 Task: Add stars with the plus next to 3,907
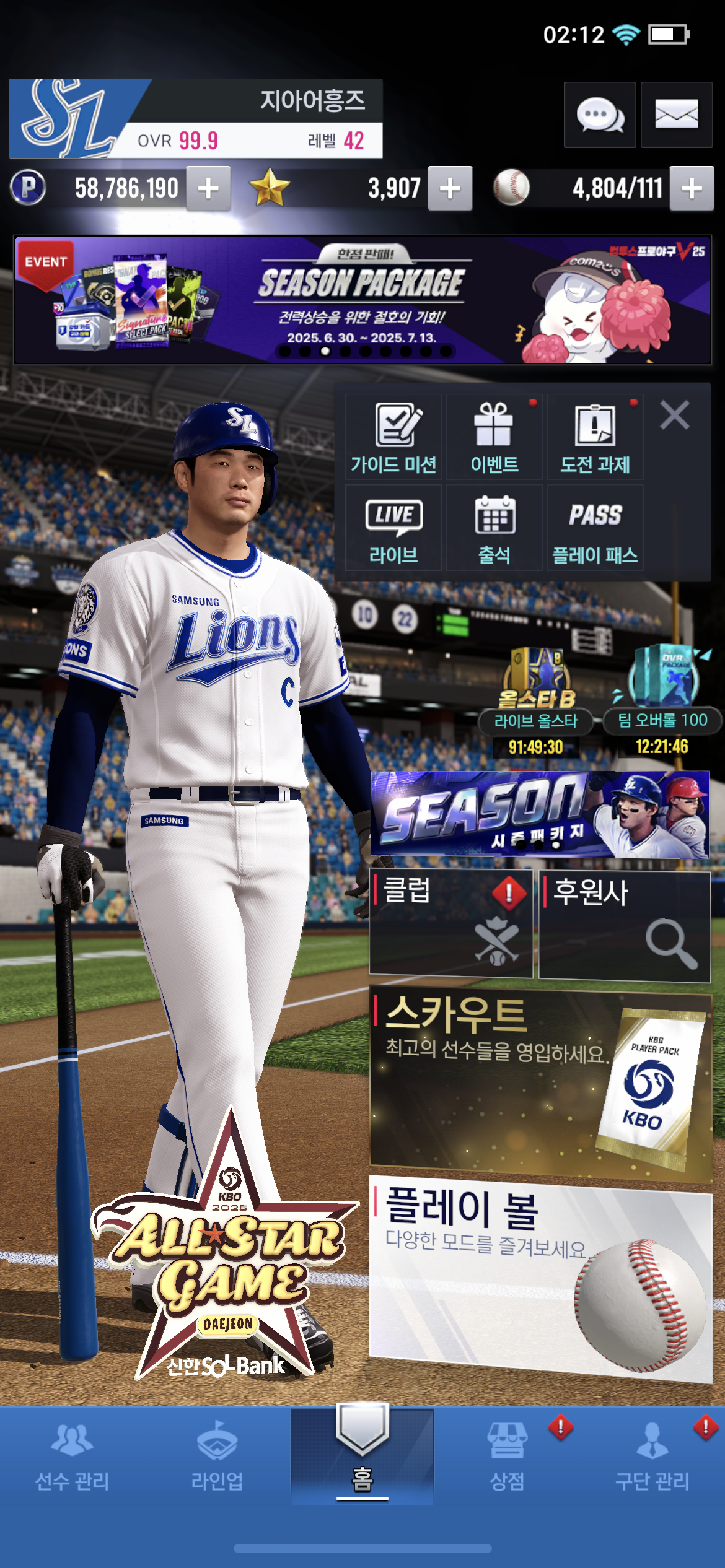(x=450, y=188)
